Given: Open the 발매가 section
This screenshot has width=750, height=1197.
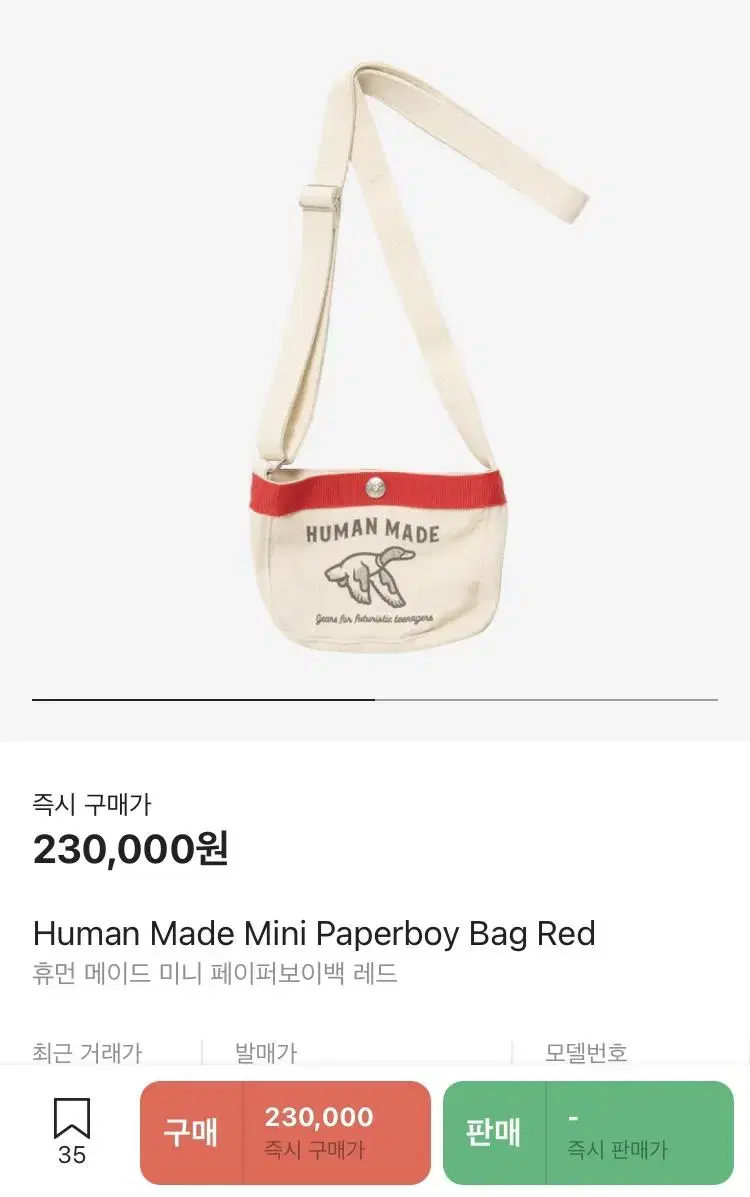Looking at the screenshot, I should point(264,1053).
